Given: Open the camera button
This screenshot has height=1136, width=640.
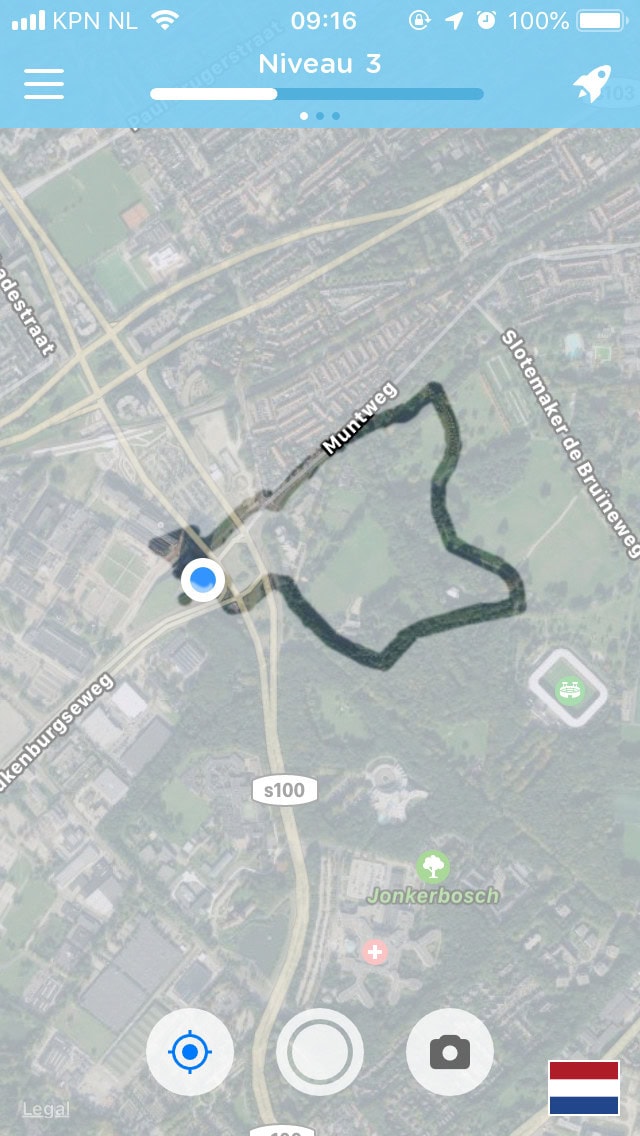Looking at the screenshot, I should (450, 1052).
